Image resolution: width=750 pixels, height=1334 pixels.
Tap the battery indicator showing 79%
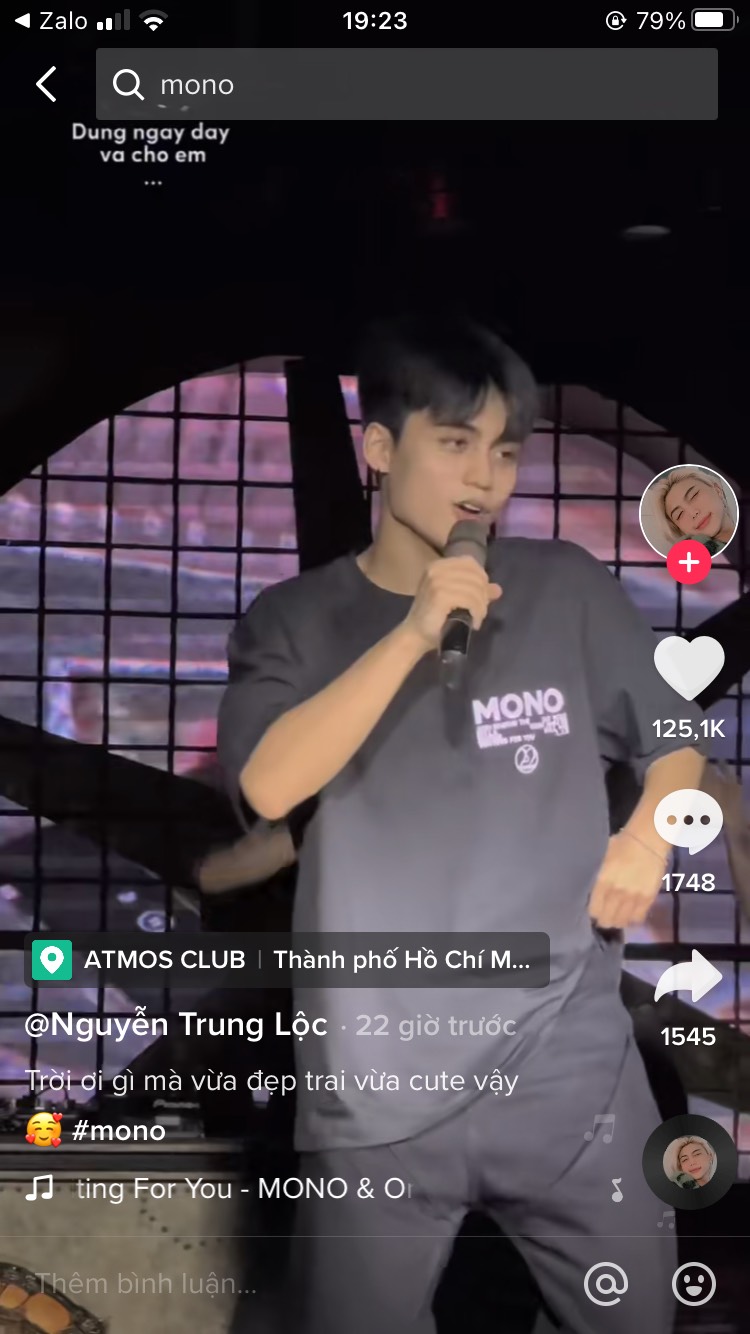[x=712, y=20]
